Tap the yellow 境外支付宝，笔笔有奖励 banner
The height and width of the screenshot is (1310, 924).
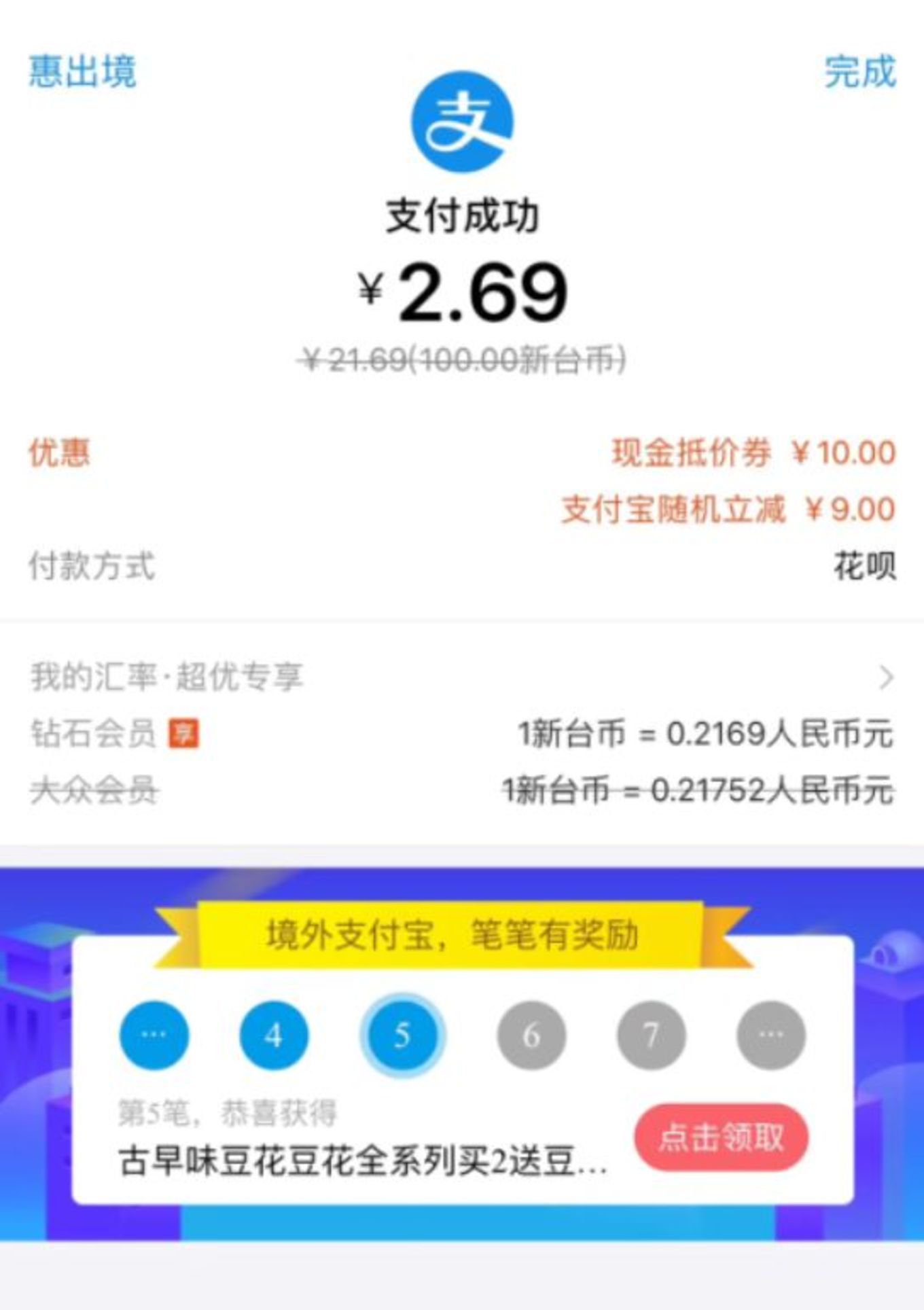click(x=462, y=936)
